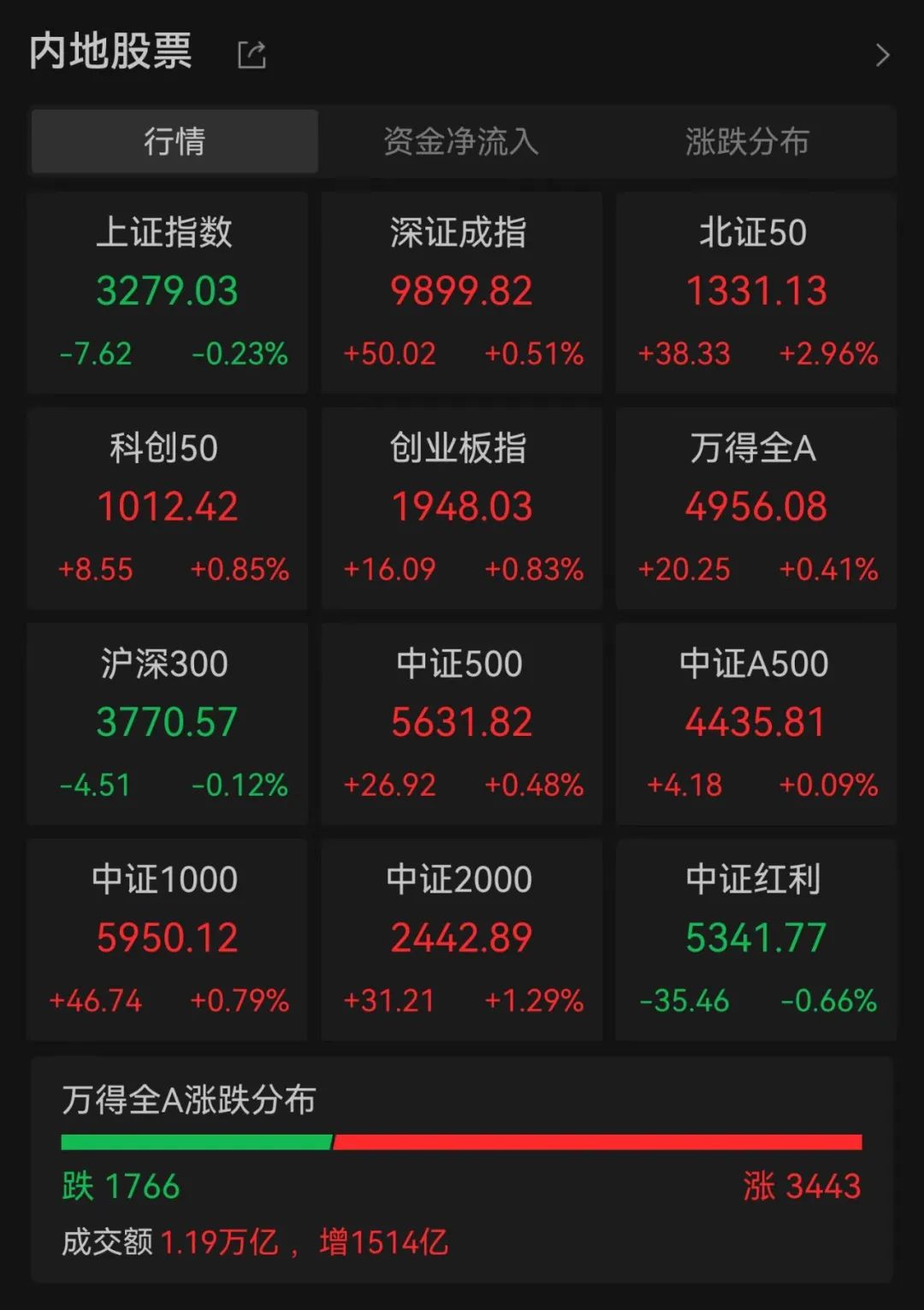Select the 行情 tab
924x1310 pixels.
[175, 142]
